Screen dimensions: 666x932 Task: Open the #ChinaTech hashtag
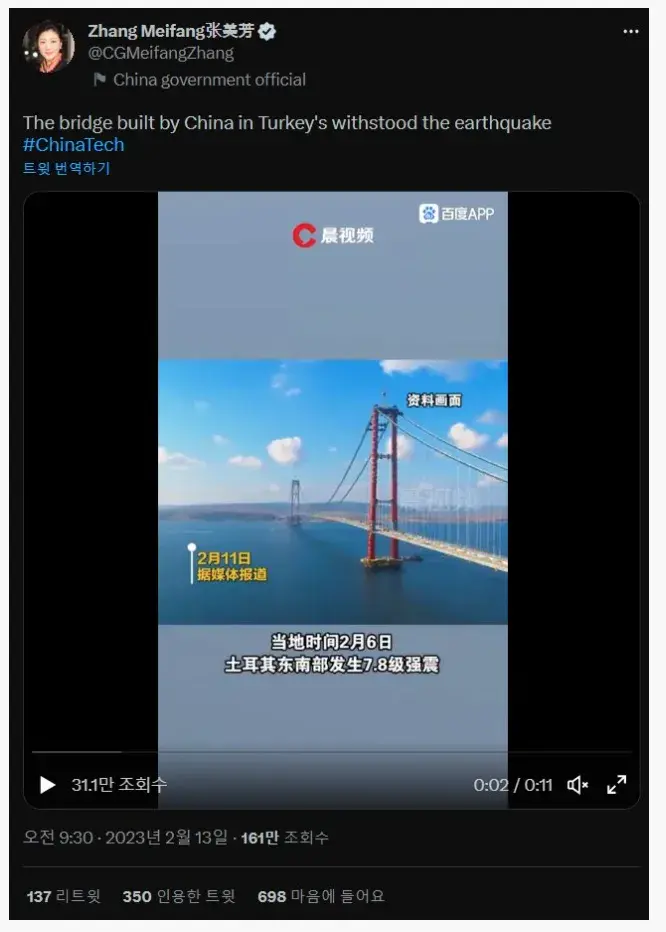click(x=73, y=145)
